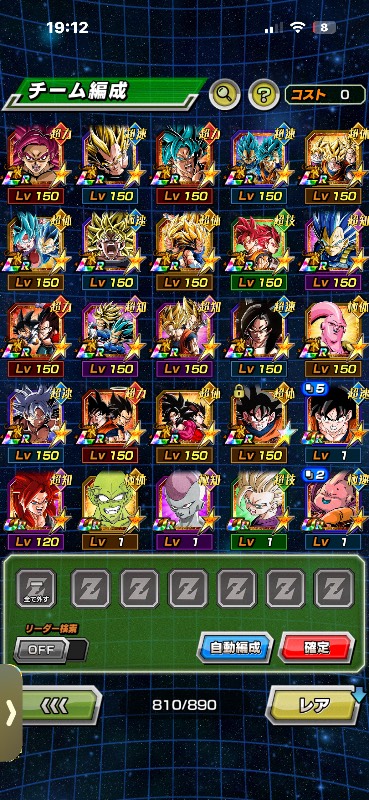
Task: Remove all members with 全て外す
Action: click(x=36, y=588)
